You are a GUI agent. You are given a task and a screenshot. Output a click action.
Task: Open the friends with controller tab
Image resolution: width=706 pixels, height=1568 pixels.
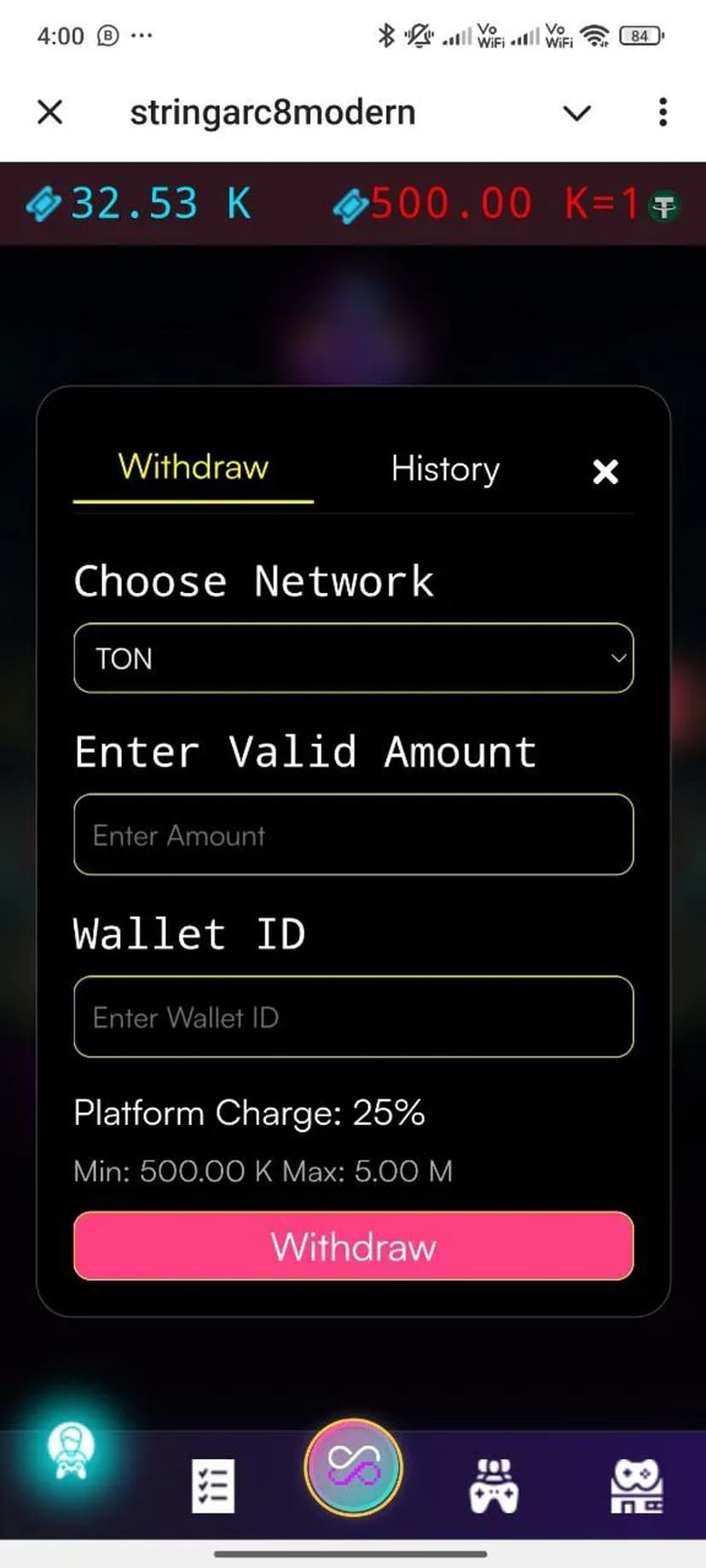pos(494,1485)
